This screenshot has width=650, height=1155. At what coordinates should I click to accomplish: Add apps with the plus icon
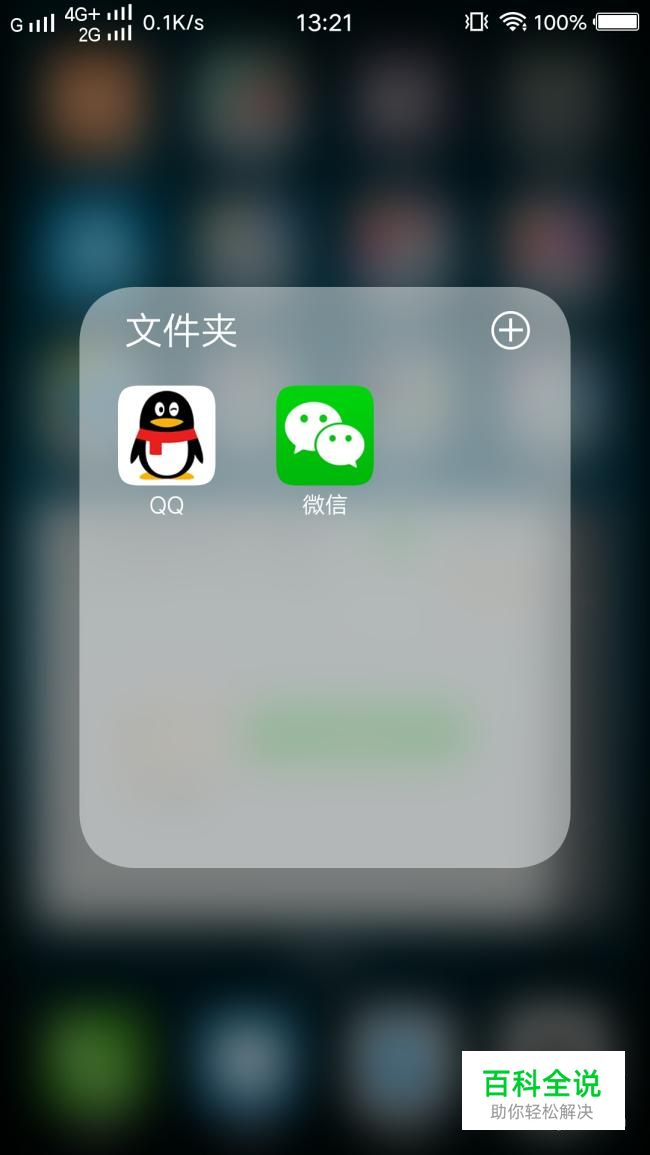(510, 331)
